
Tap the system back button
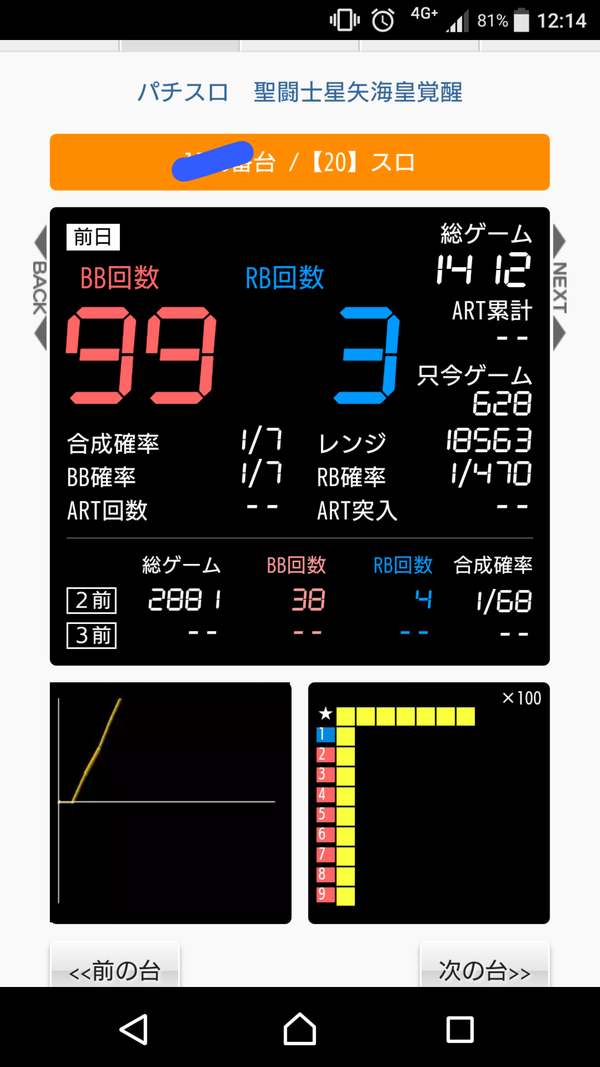point(133,1029)
